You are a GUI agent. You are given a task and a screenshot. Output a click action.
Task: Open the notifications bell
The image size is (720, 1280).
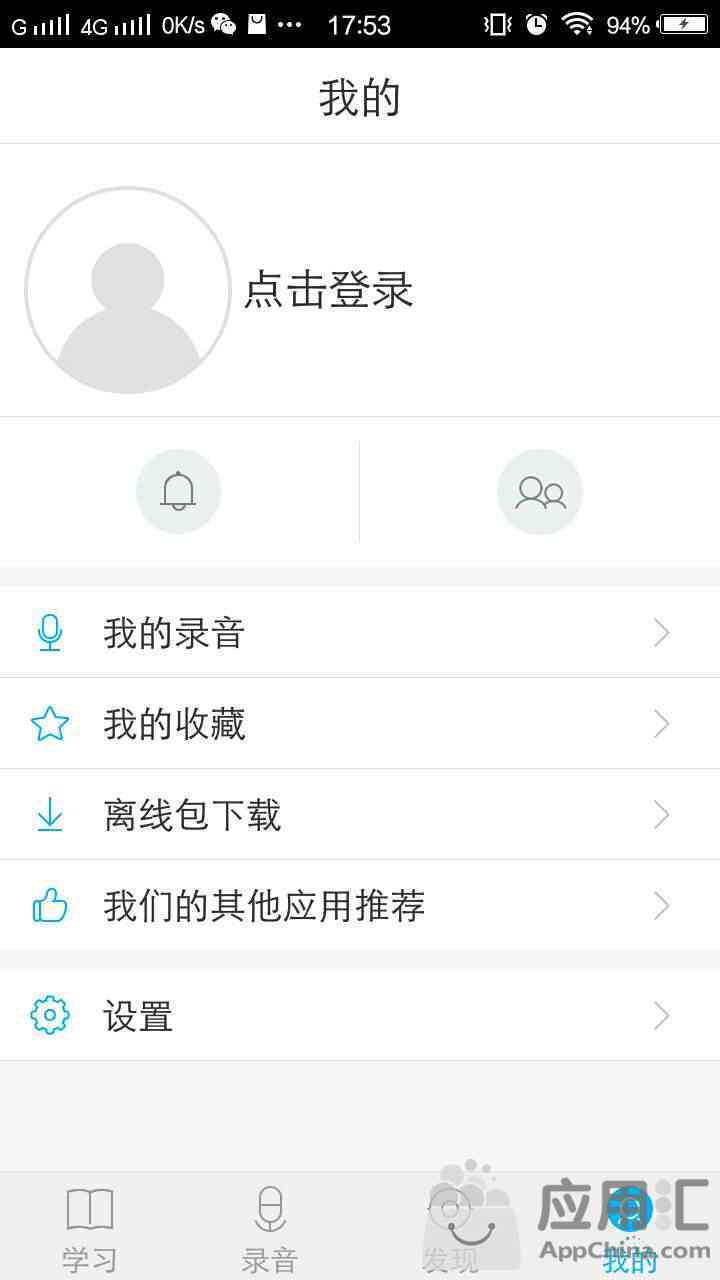click(178, 491)
